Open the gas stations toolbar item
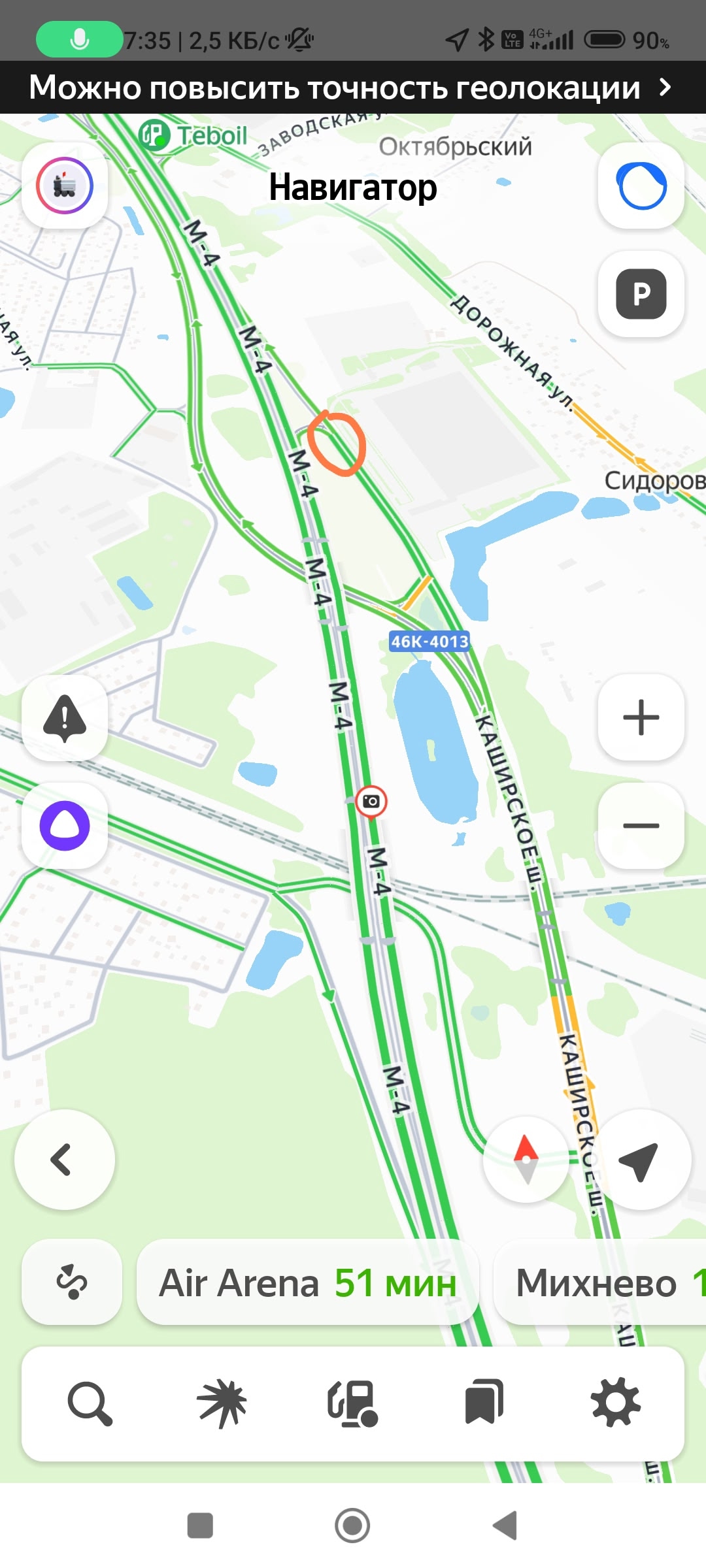The width and height of the screenshot is (706, 1568). (x=353, y=1403)
